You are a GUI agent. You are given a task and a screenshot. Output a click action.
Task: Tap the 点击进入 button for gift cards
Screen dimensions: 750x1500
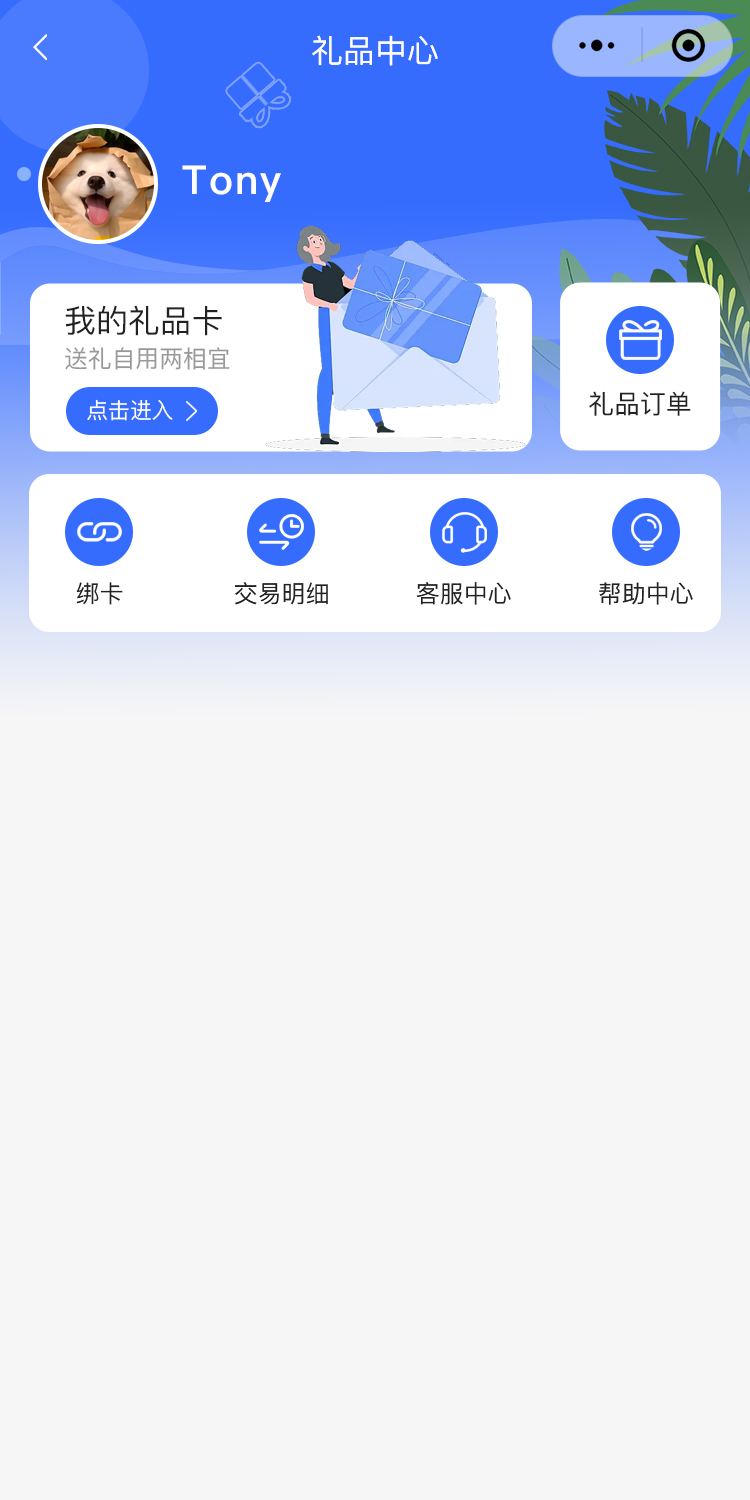[x=142, y=411]
